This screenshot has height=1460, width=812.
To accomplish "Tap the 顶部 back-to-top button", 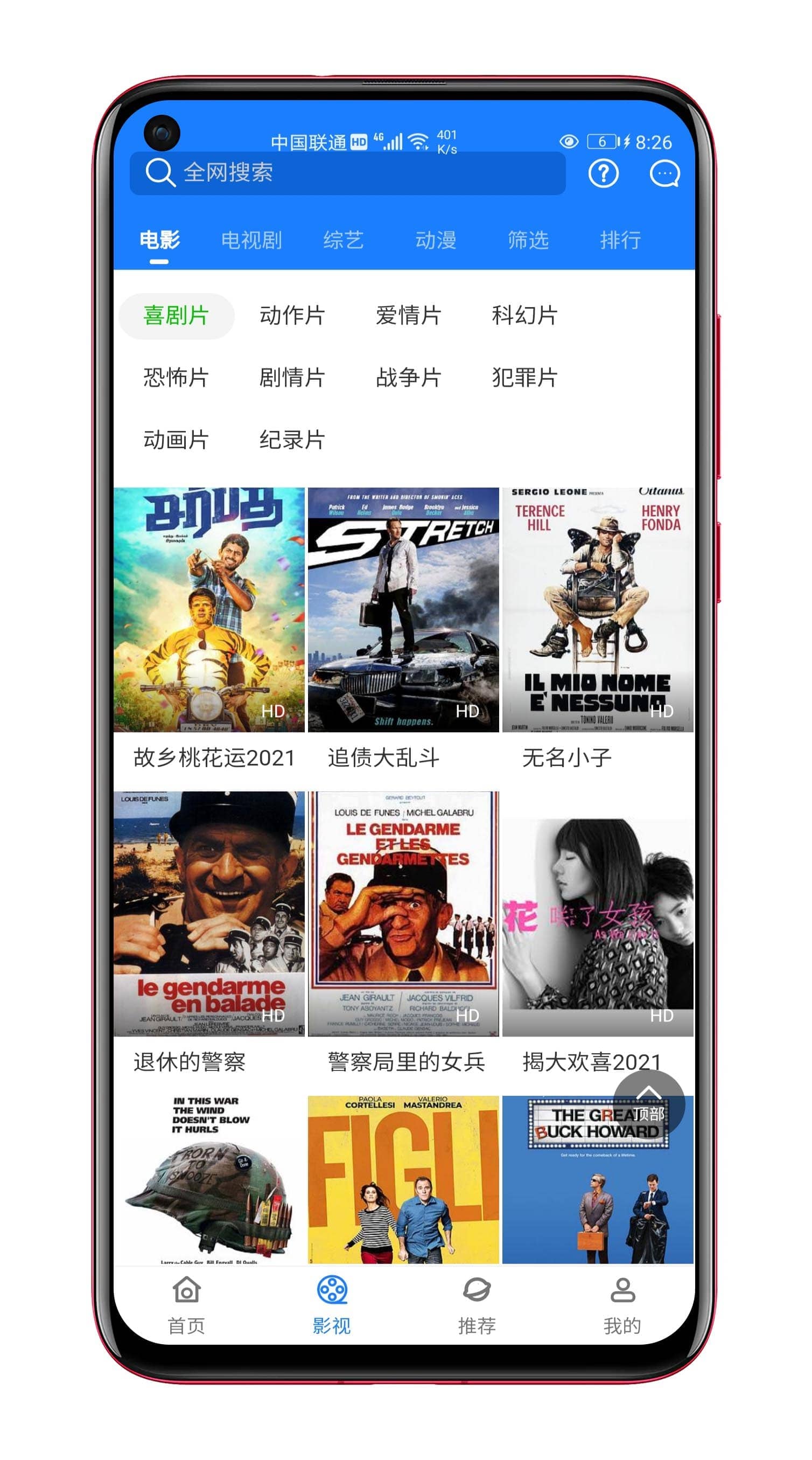I will click(x=649, y=1104).
